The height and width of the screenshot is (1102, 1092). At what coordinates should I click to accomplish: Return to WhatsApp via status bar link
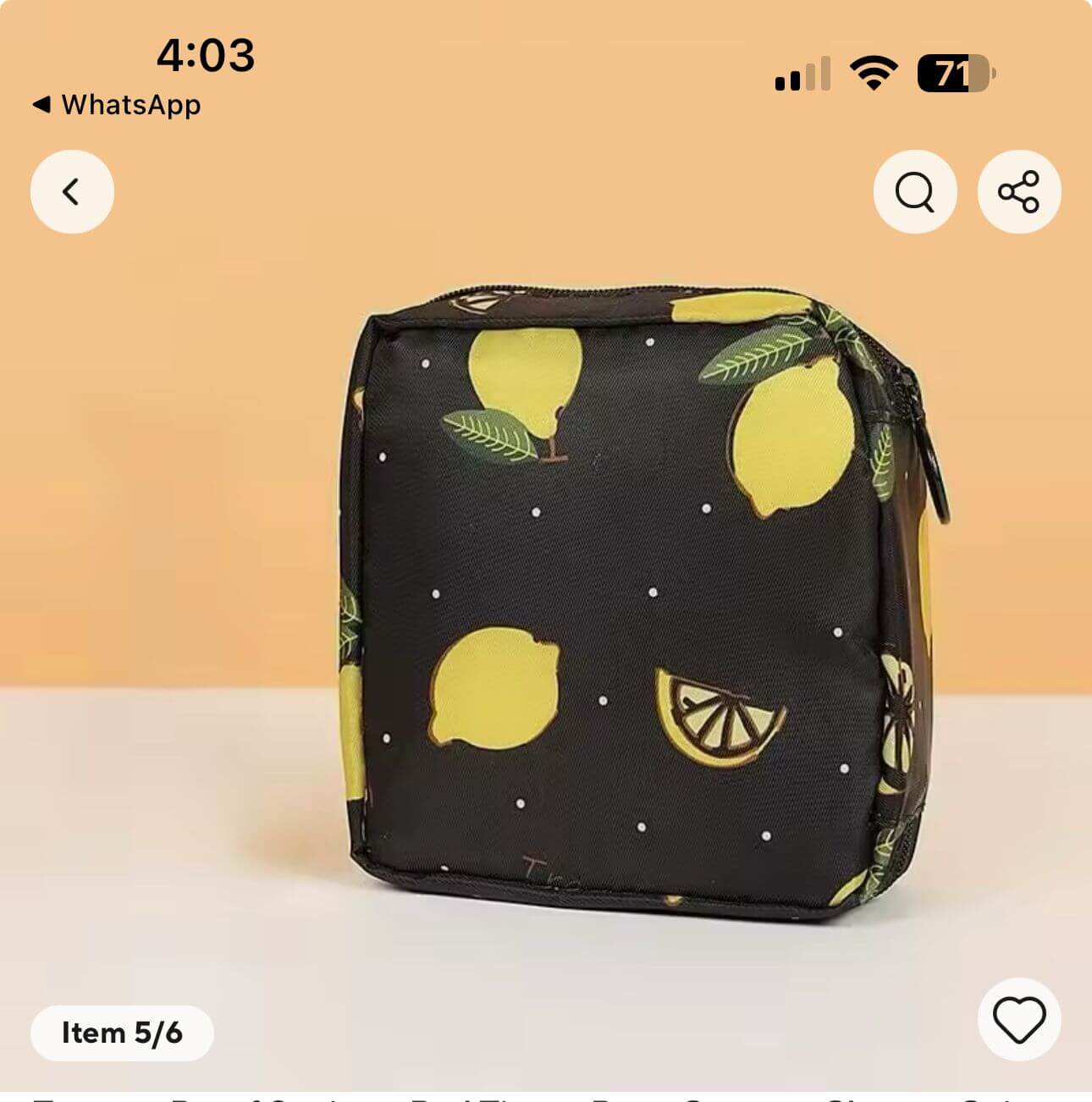(117, 105)
